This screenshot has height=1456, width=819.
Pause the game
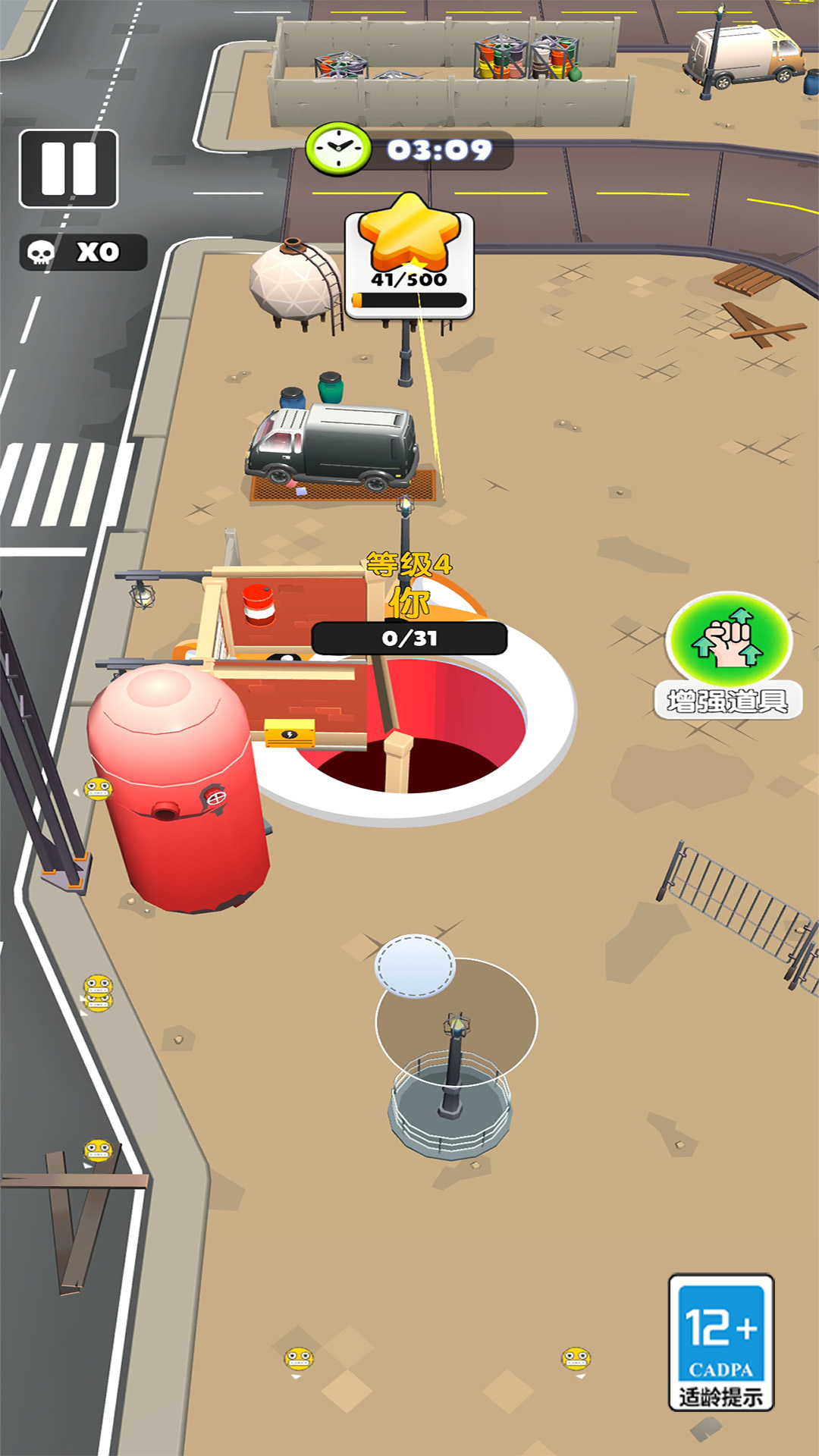click(68, 168)
